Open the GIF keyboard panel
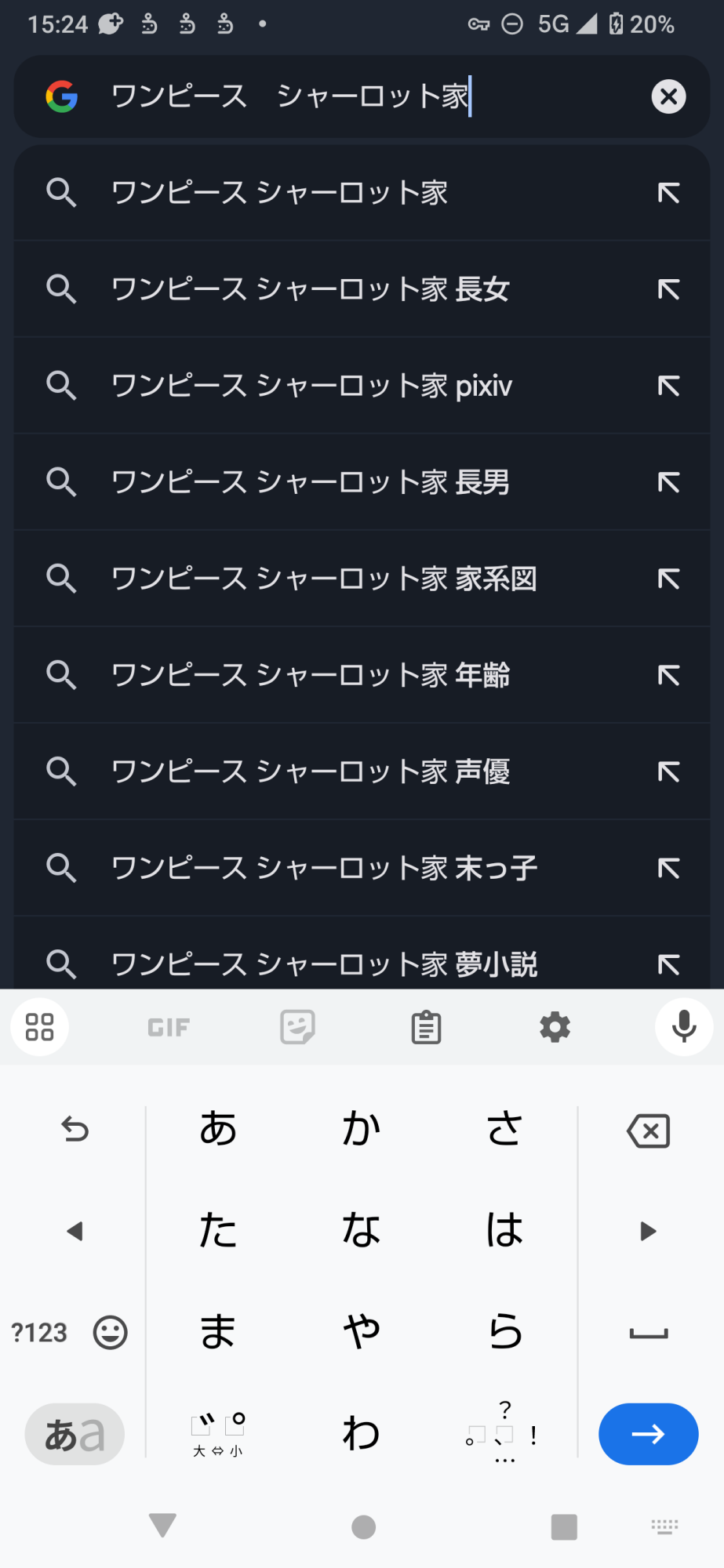The width and height of the screenshot is (724, 1568). point(169,1027)
